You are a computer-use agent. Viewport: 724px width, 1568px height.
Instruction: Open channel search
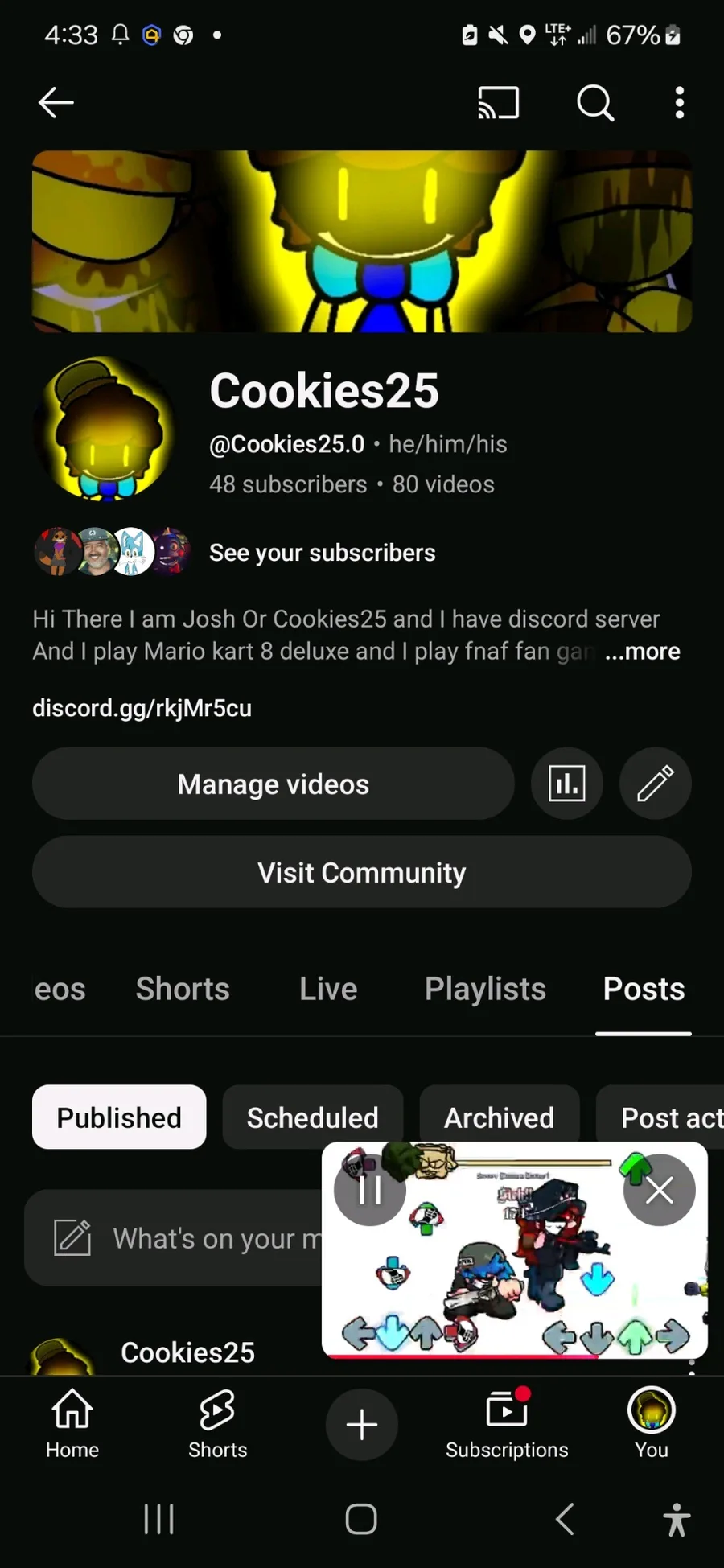click(x=595, y=103)
